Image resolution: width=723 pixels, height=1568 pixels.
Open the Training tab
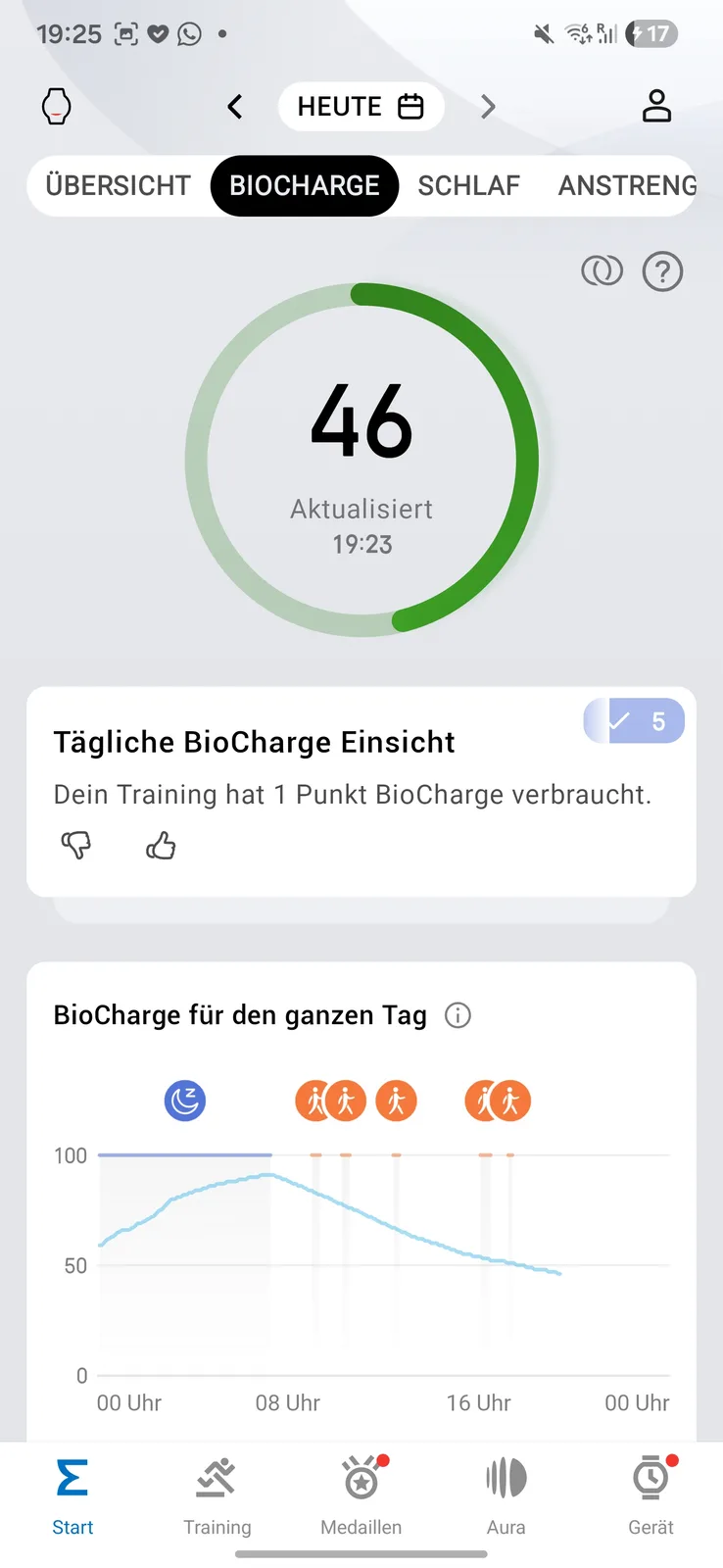(217, 1496)
